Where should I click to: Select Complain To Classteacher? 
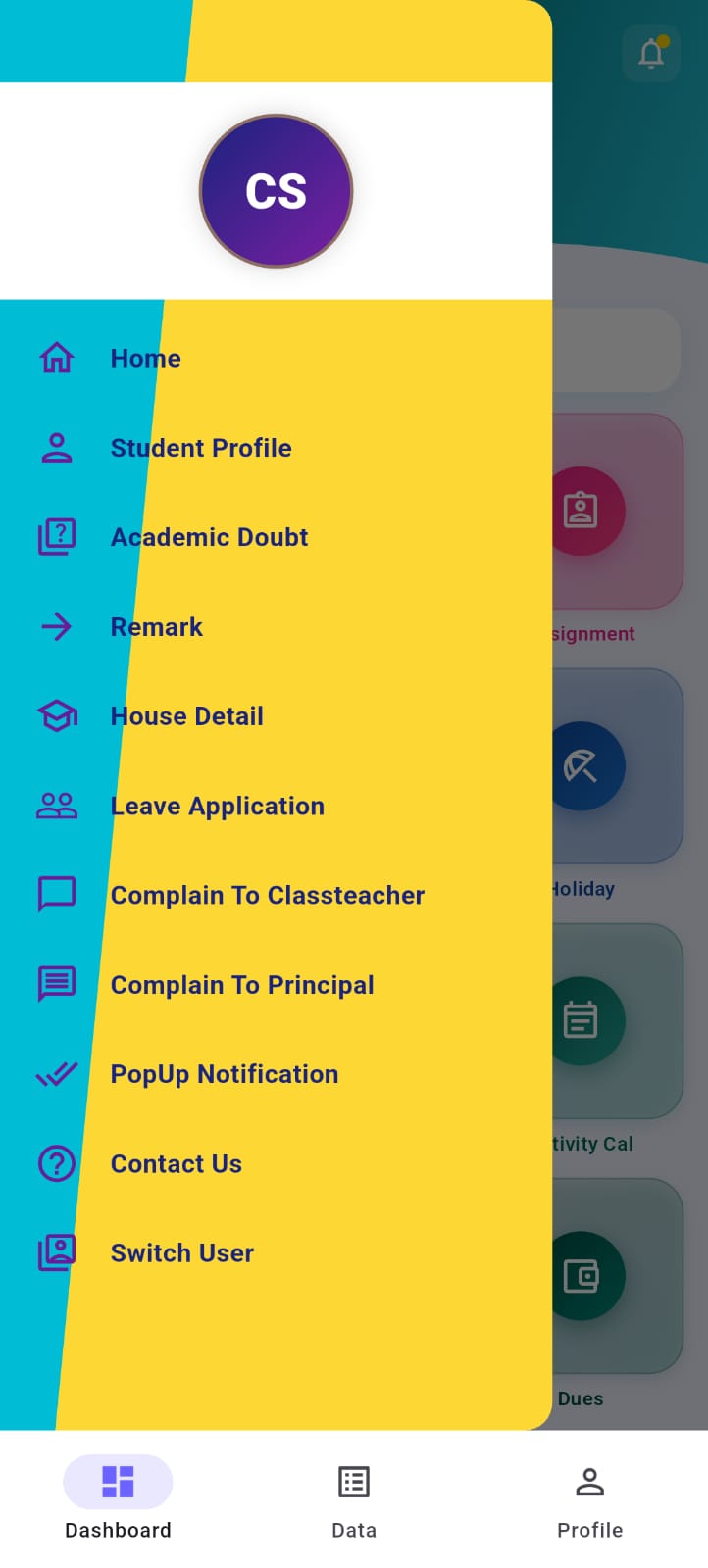267,895
